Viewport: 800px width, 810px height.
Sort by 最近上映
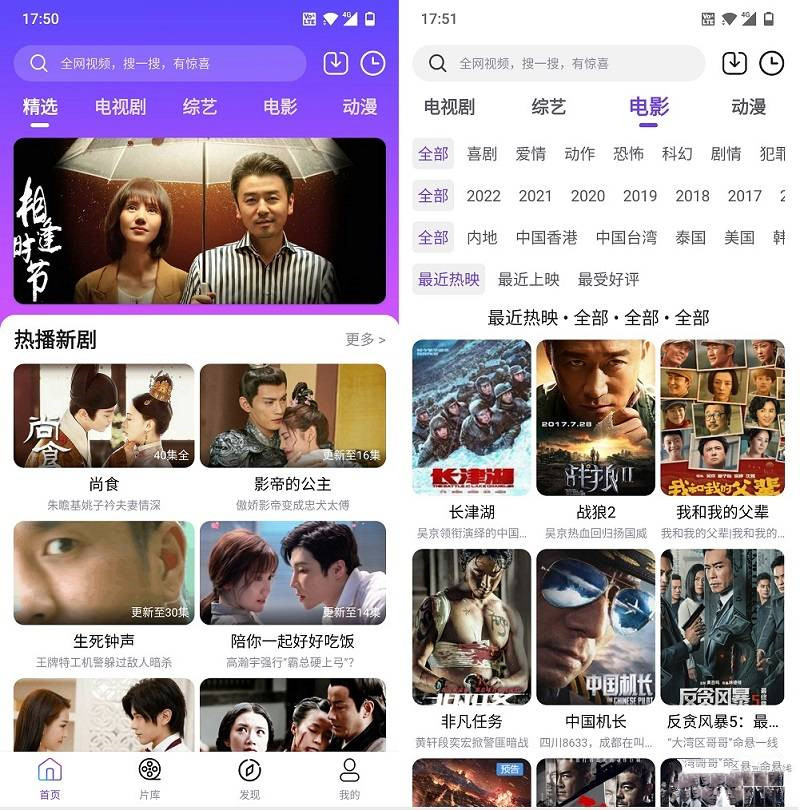pyautogui.click(x=529, y=280)
